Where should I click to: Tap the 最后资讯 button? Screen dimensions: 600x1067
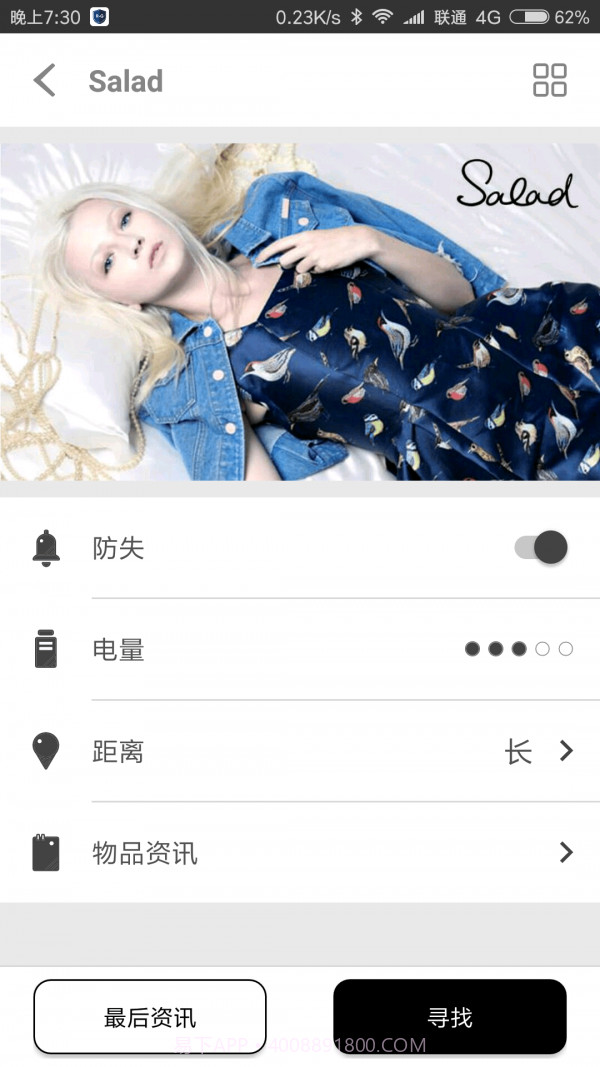click(150, 1017)
